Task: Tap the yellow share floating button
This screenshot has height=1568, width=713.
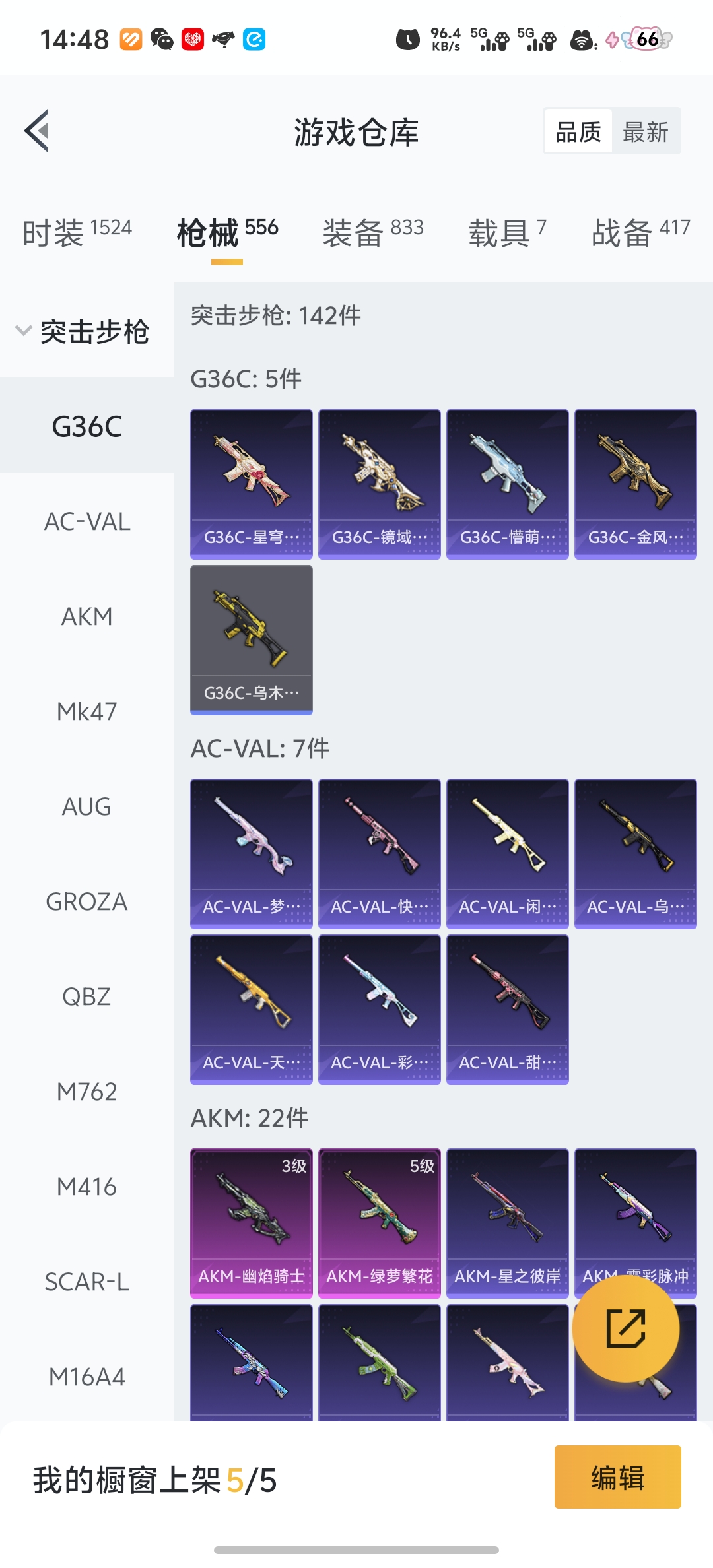Action: [625, 1328]
